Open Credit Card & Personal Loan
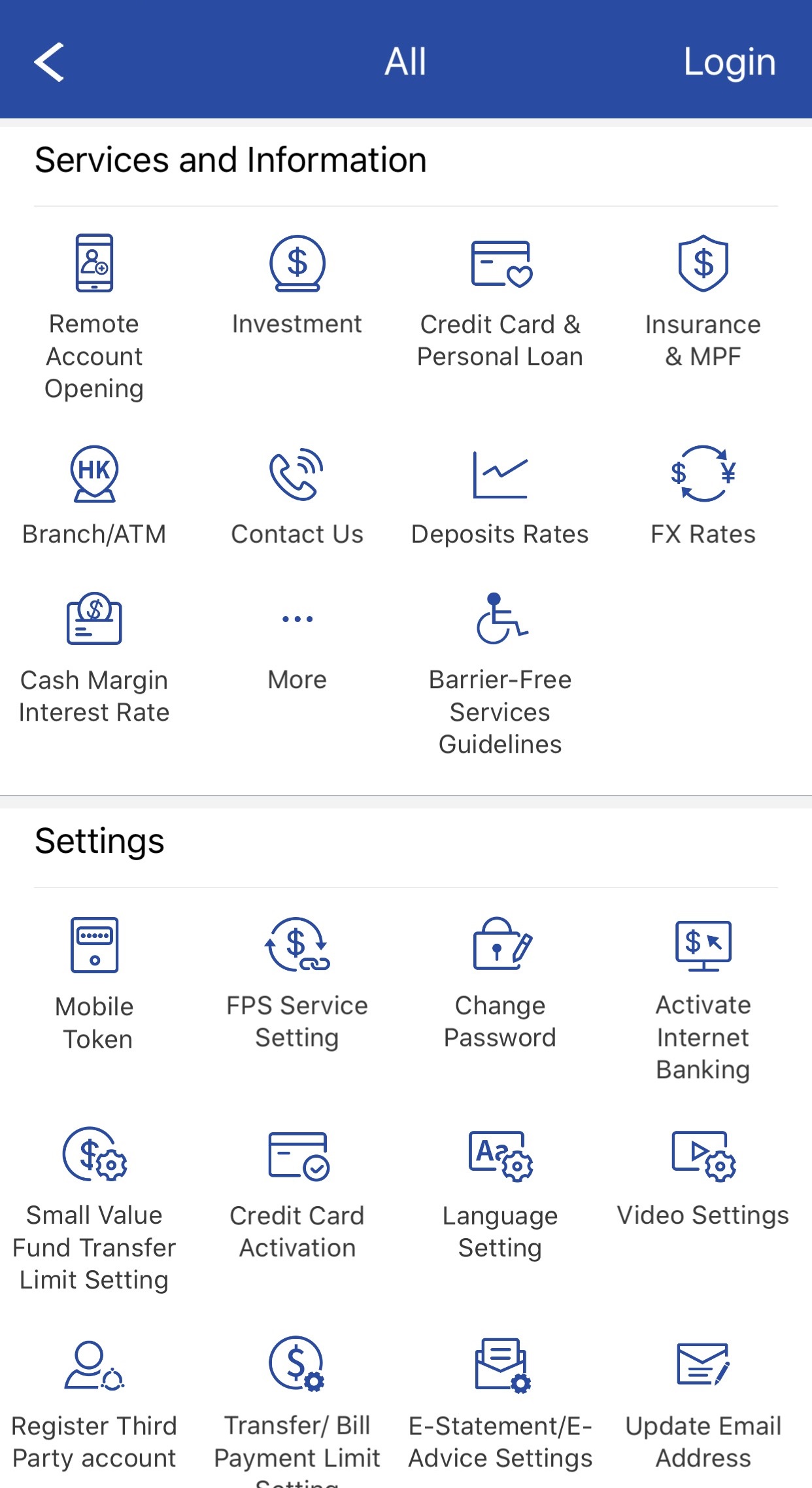Screen dimensions: 812x1488 click(500, 302)
